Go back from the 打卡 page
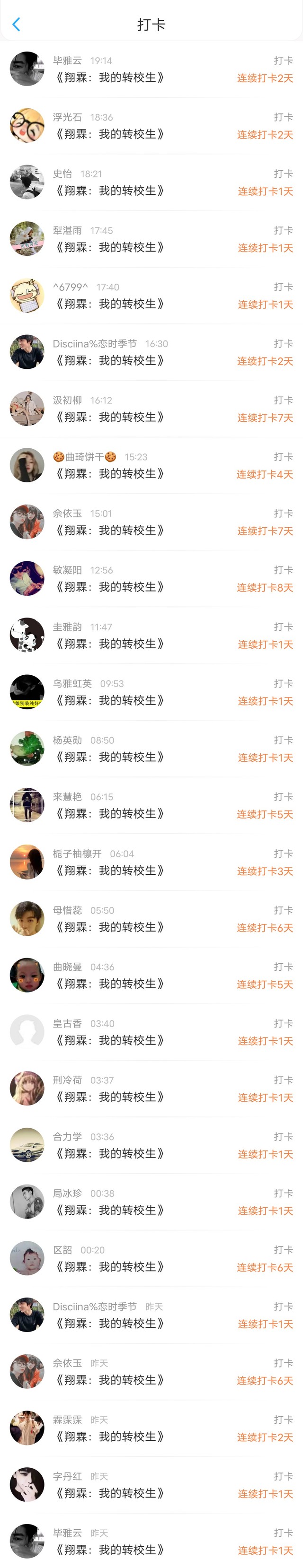Image resolution: width=303 pixels, height=1568 pixels. (x=17, y=24)
